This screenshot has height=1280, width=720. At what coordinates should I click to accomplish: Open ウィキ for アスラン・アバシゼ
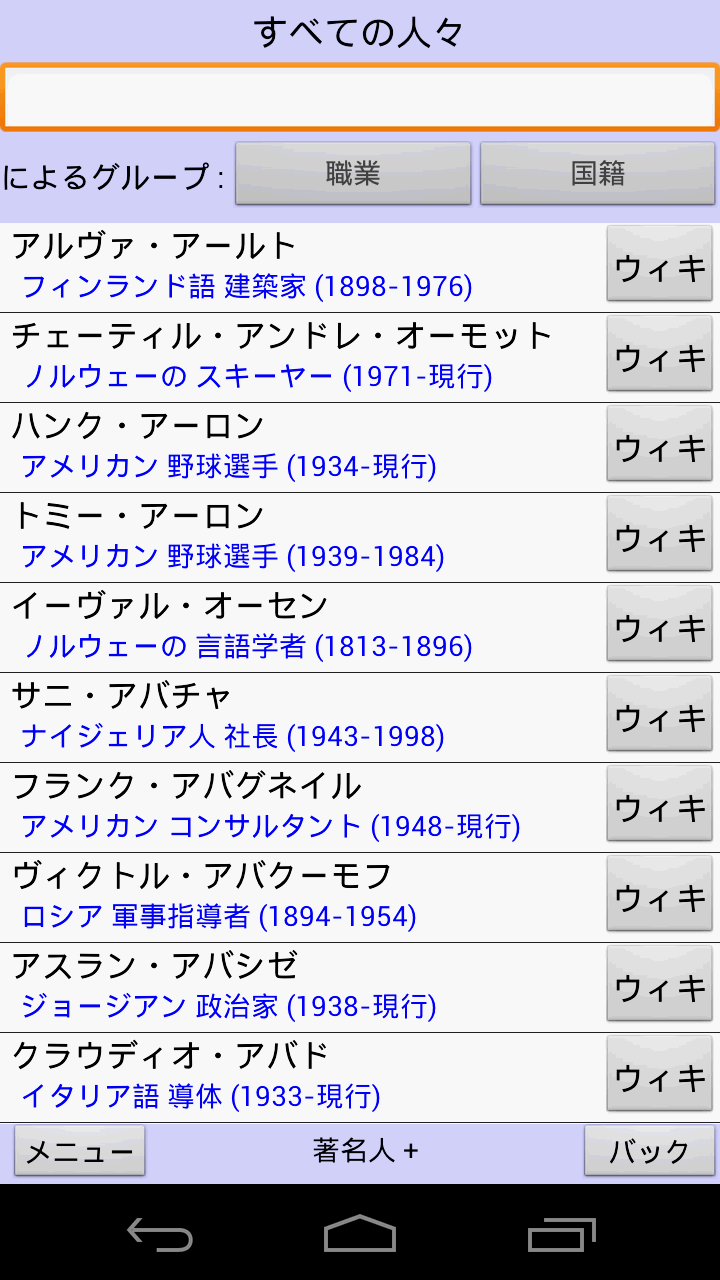pyautogui.click(x=660, y=987)
